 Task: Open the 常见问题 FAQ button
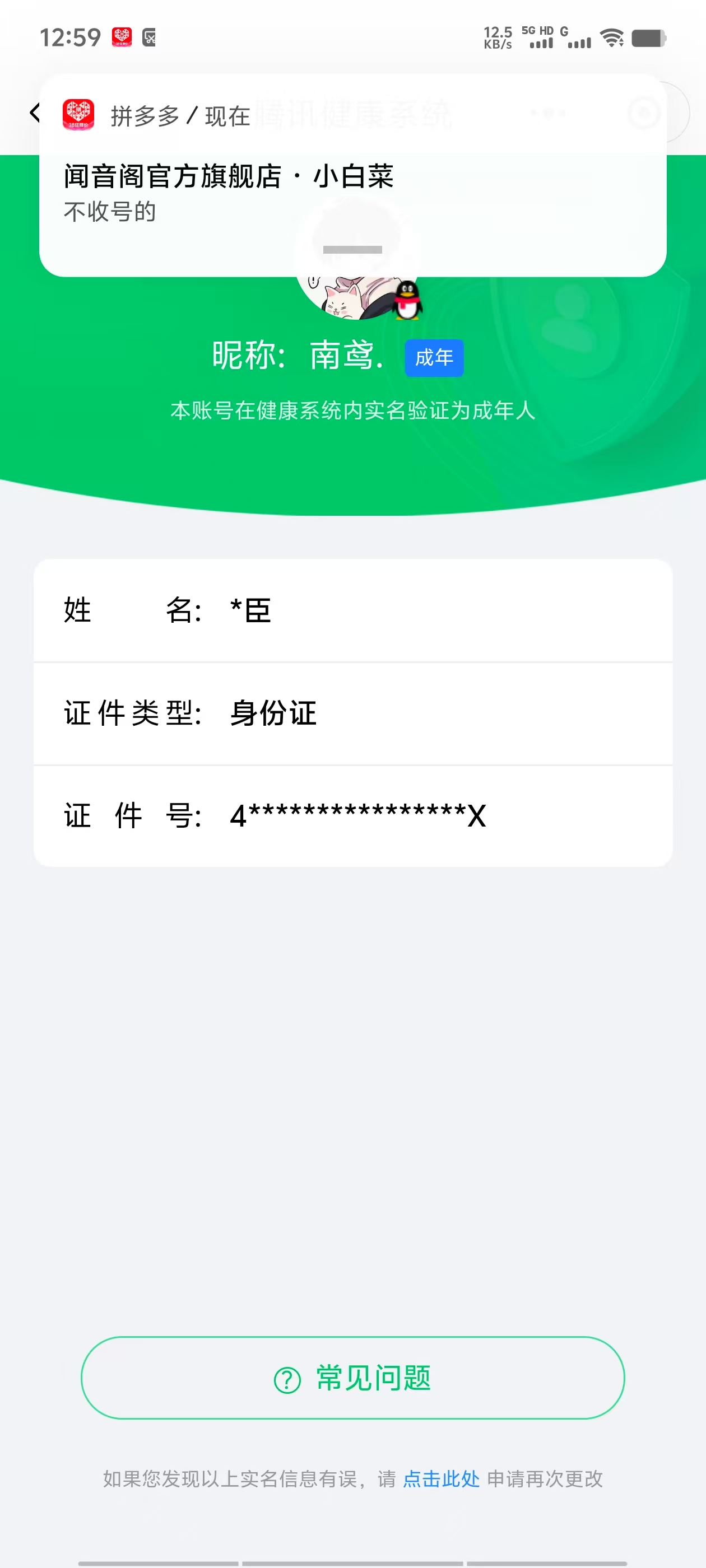click(352, 1378)
